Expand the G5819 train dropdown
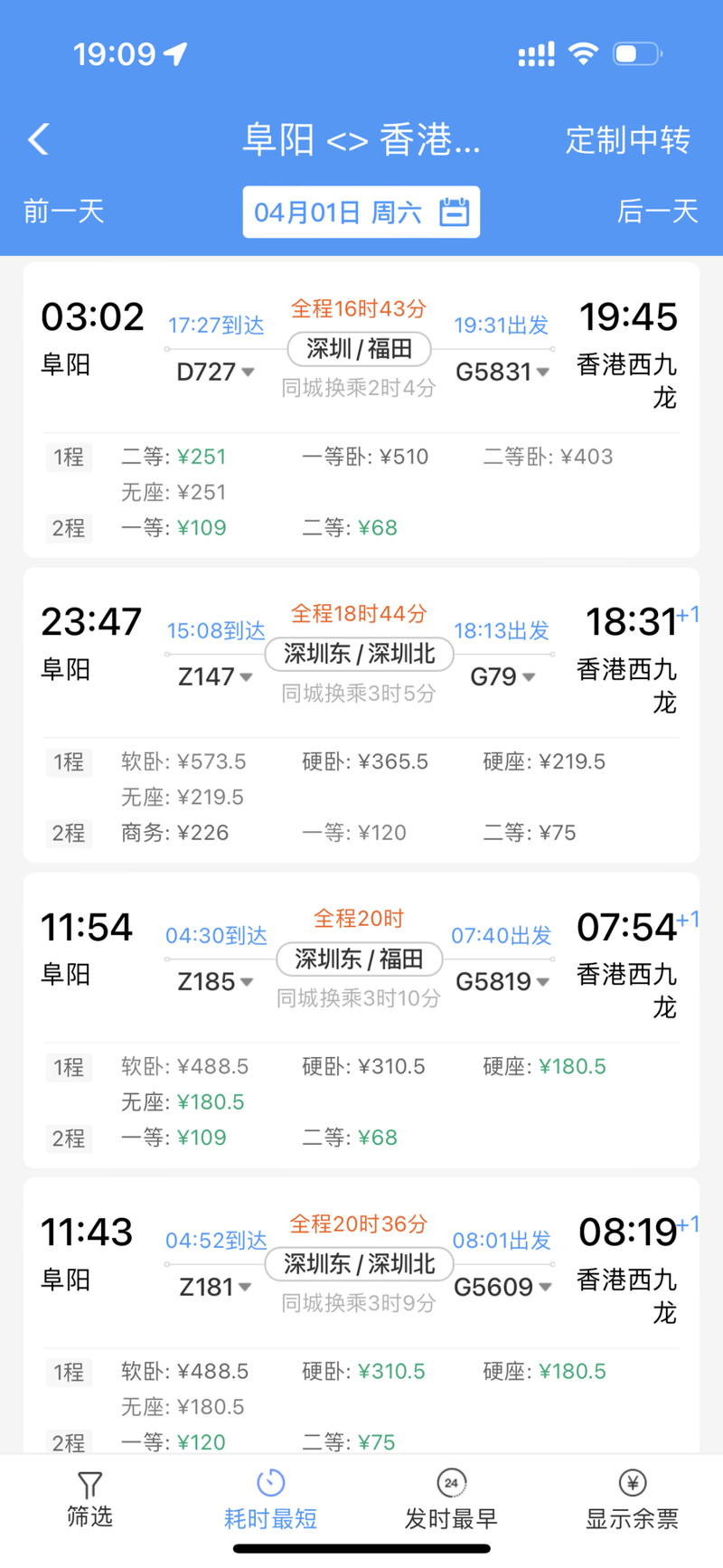 [x=502, y=981]
